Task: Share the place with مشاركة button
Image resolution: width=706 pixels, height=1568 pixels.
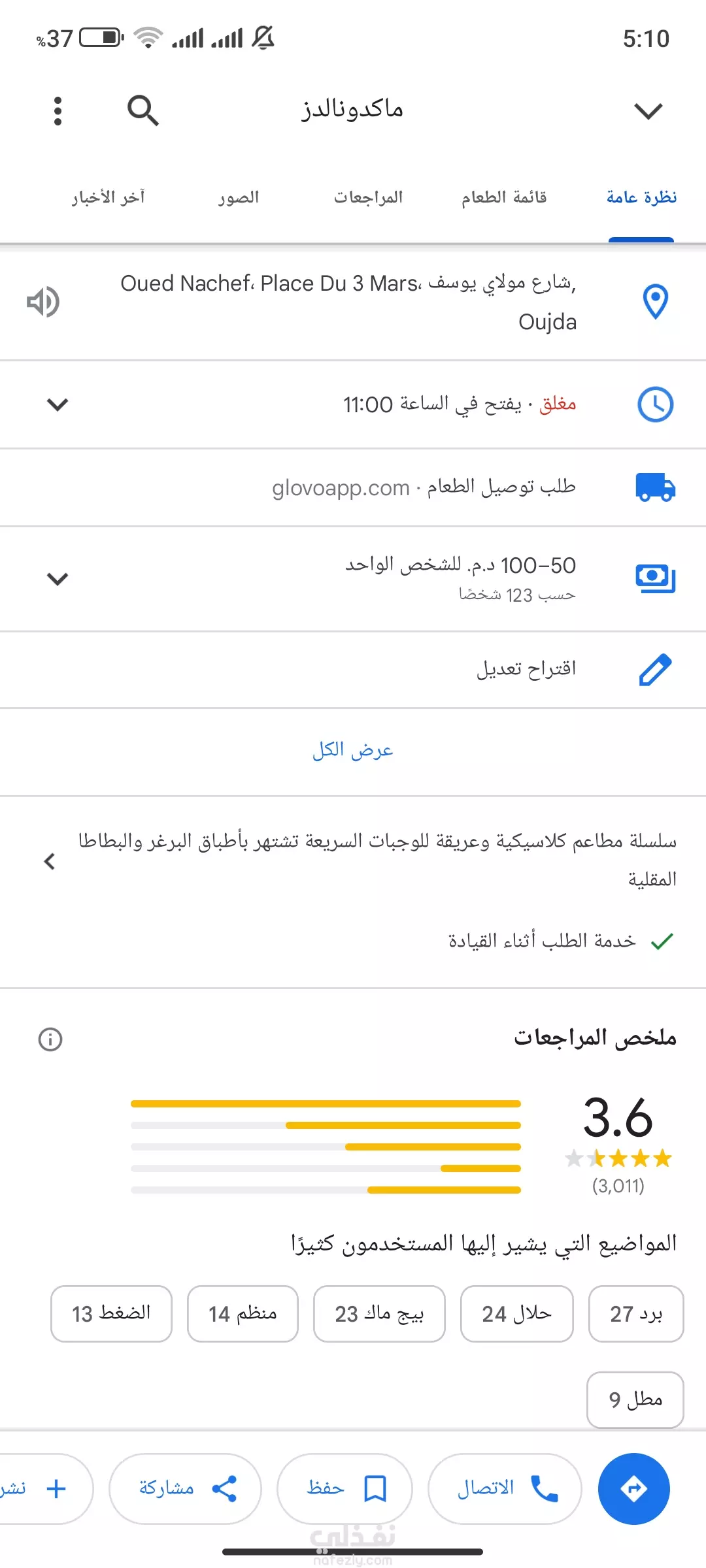Action: tap(185, 1489)
